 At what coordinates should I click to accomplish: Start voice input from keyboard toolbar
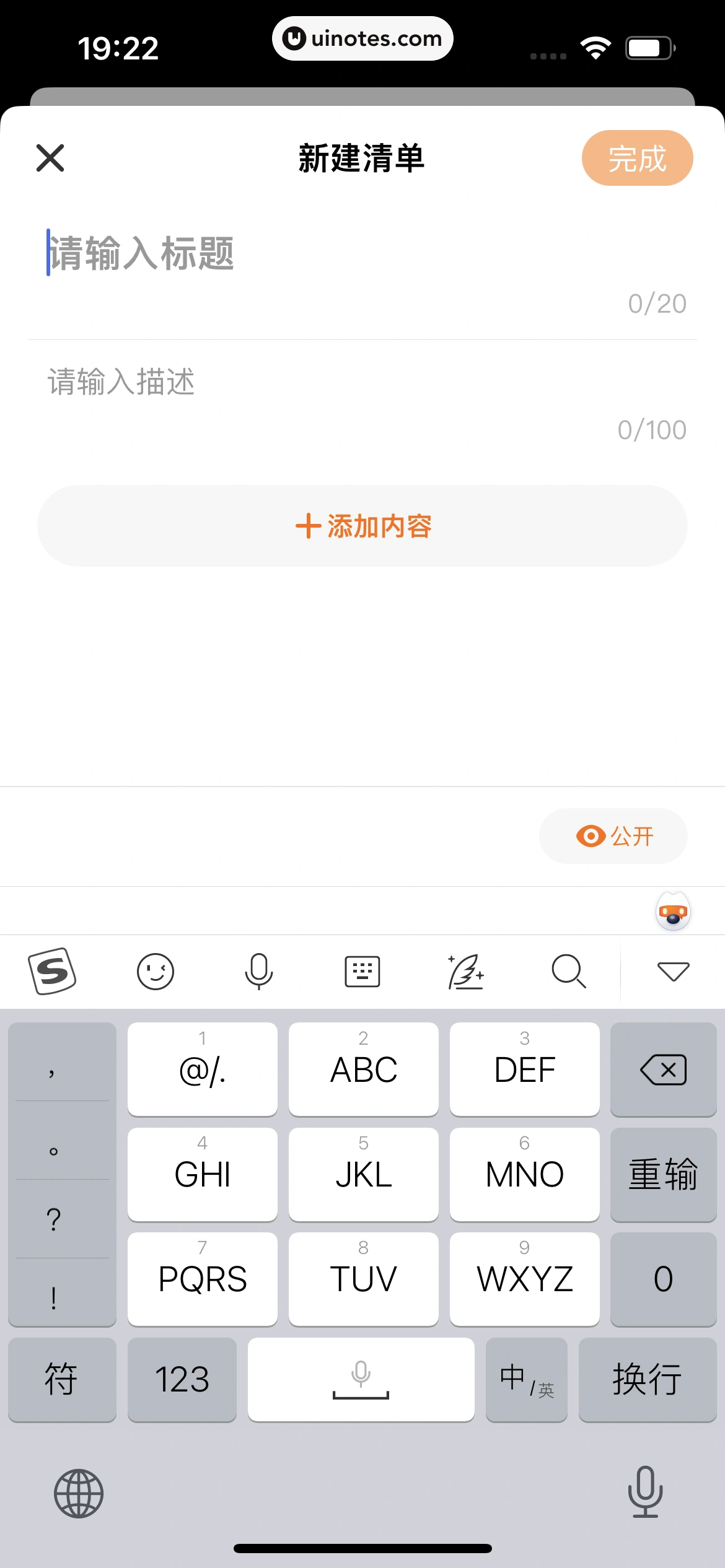coord(258,971)
